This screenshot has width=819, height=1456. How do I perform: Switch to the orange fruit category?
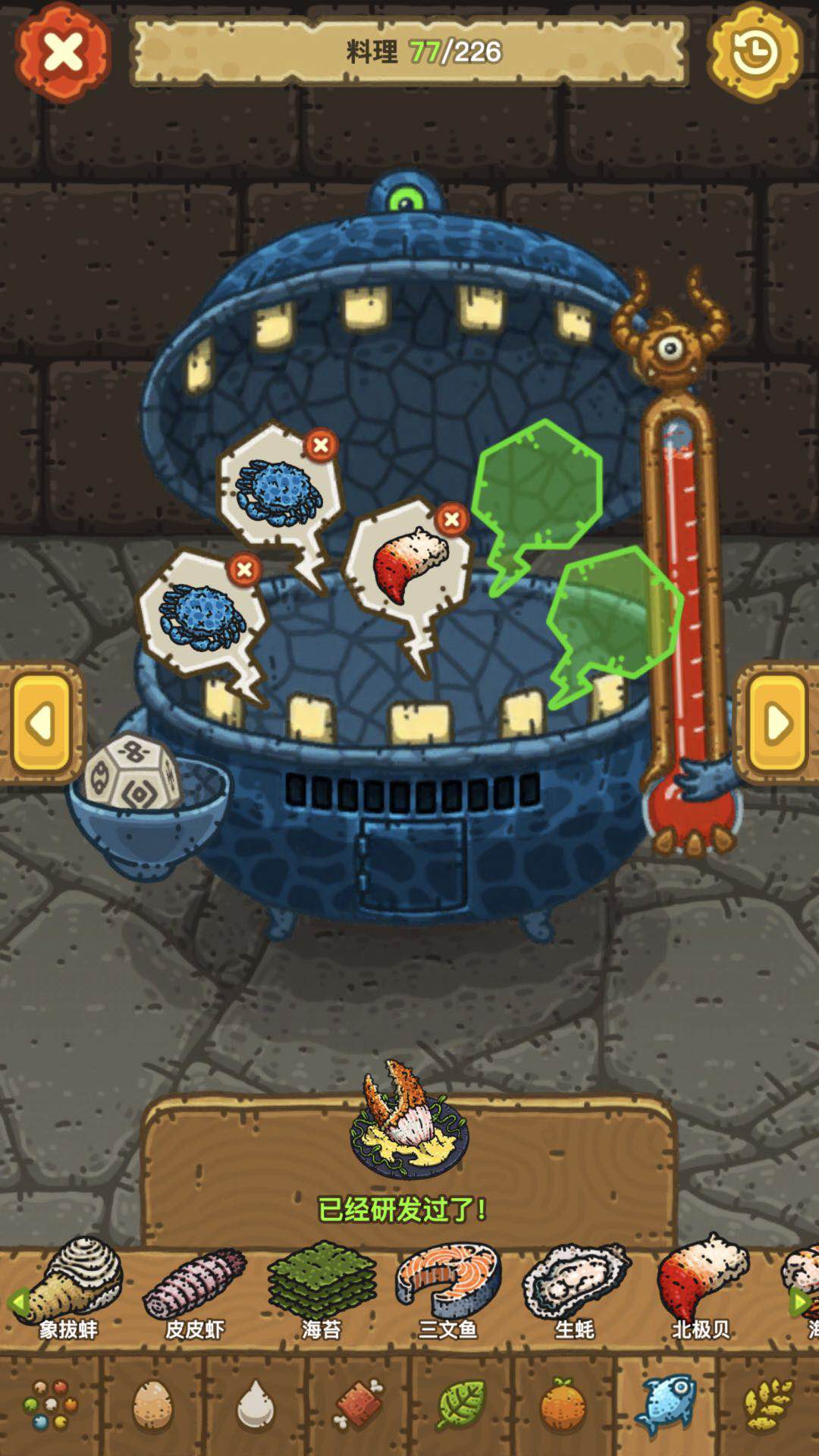click(x=563, y=1405)
